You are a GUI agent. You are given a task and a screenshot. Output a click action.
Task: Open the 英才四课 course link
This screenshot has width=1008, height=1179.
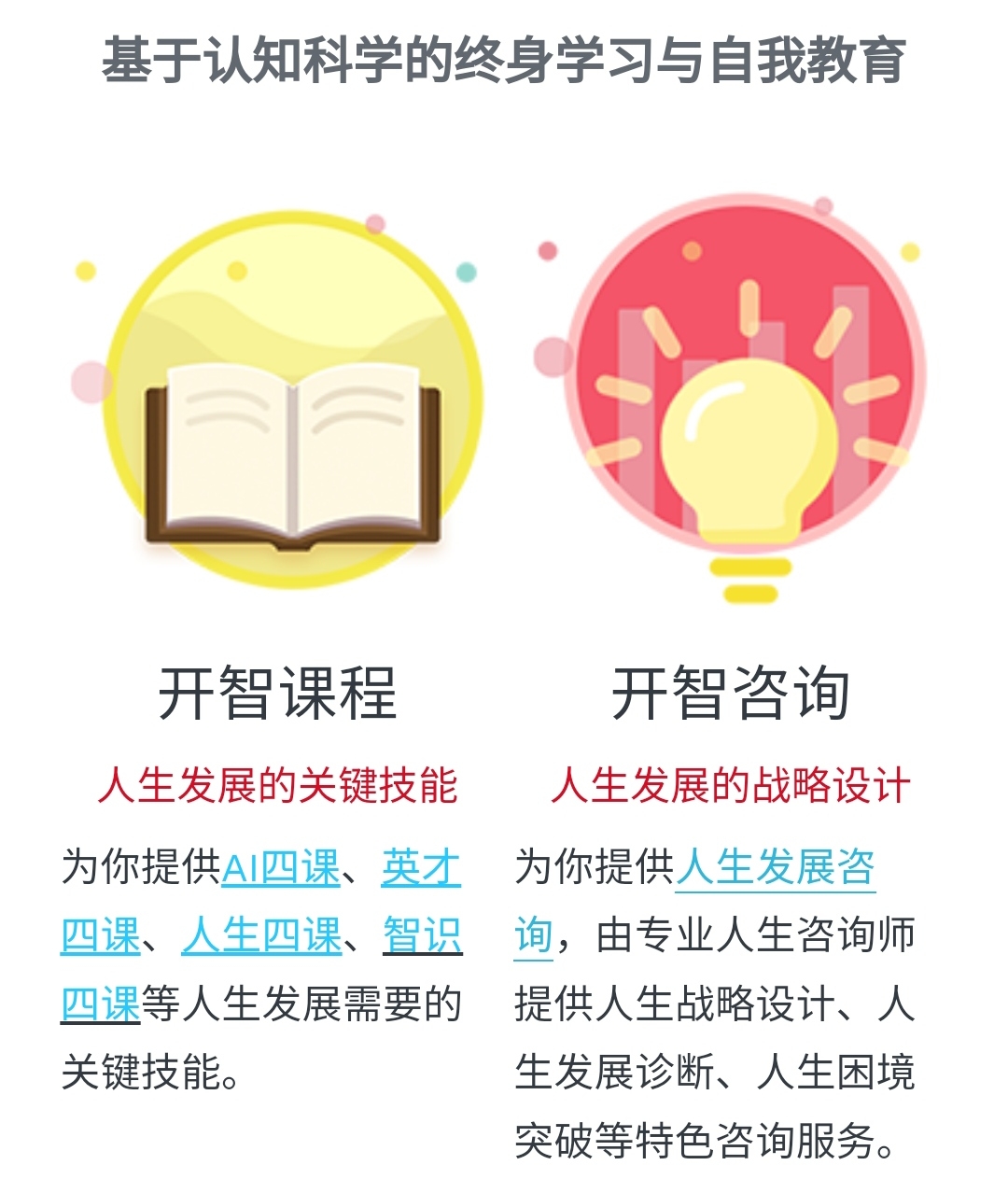421,868
